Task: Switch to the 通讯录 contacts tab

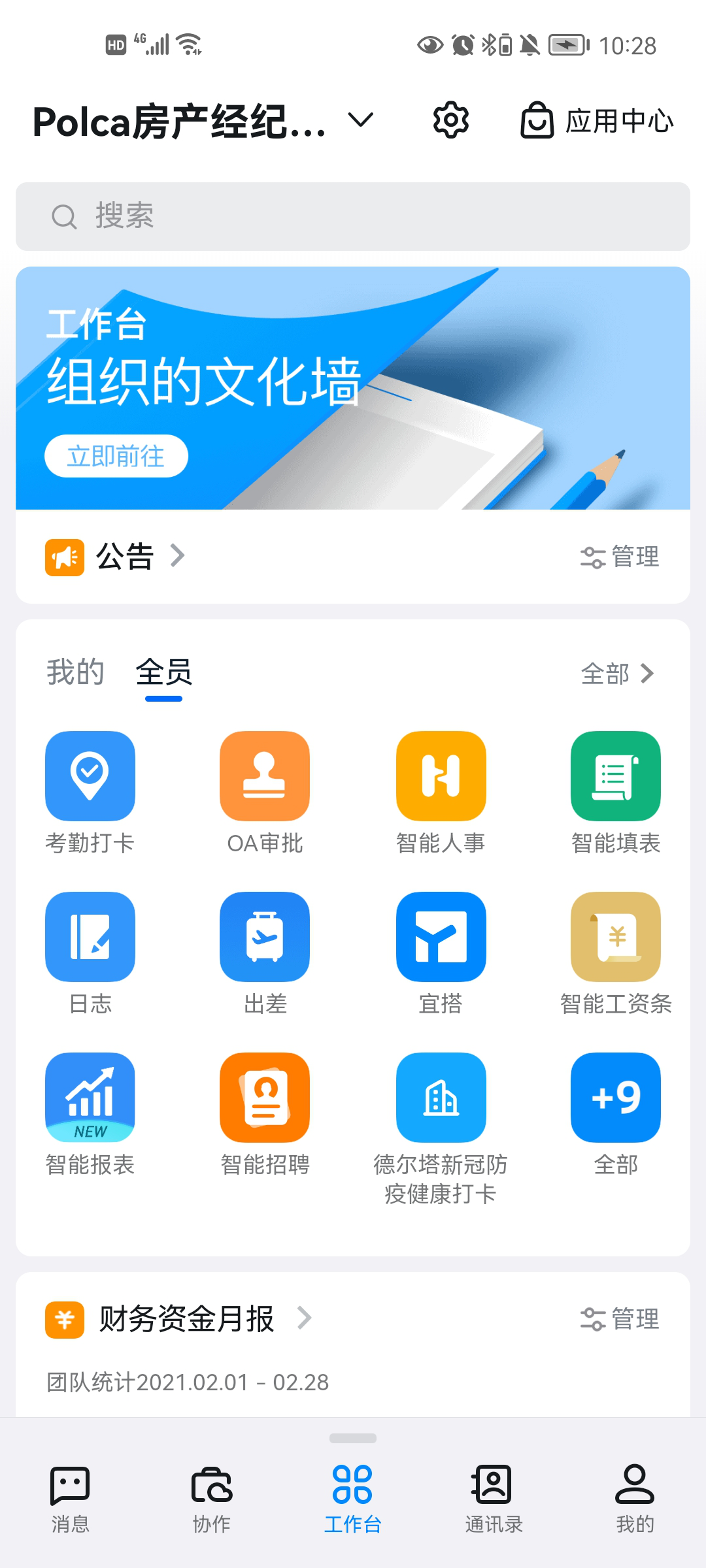Action: (x=494, y=1503)
